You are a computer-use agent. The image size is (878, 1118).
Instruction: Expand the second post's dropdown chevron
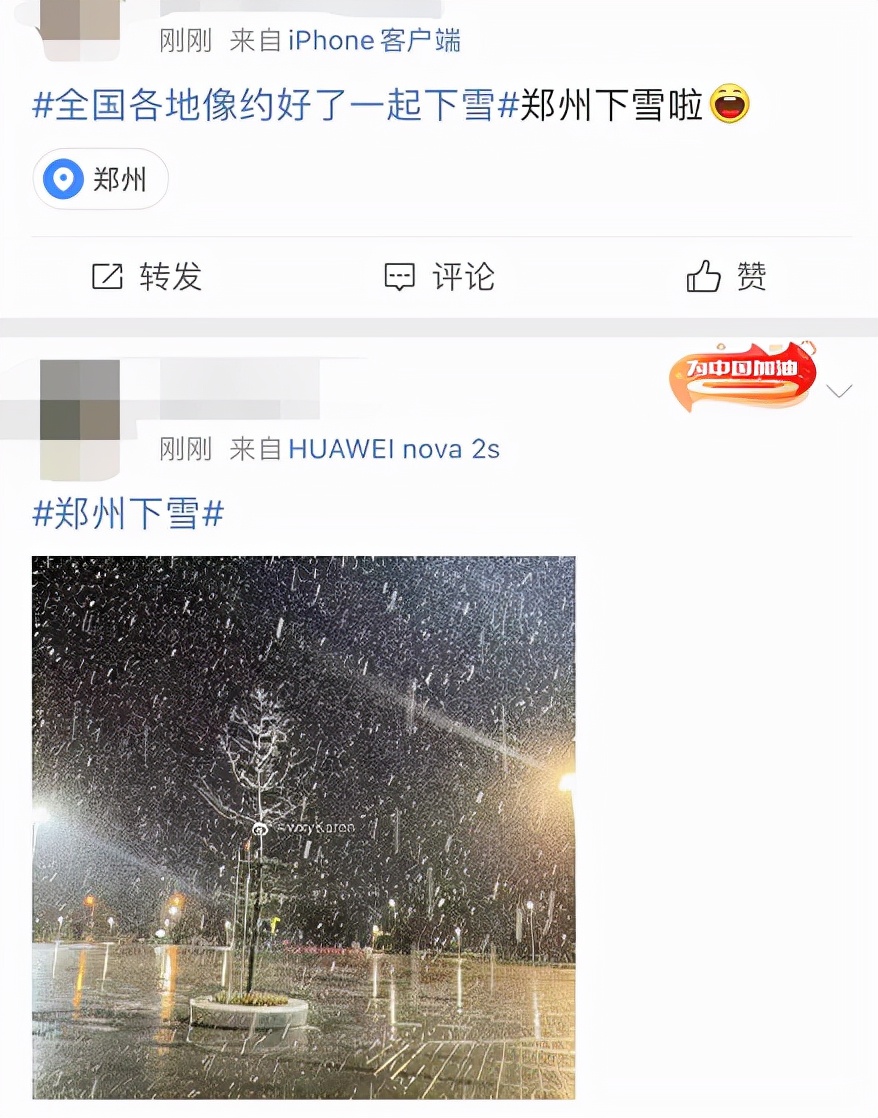pyautogui.click(x=840, y=391)
